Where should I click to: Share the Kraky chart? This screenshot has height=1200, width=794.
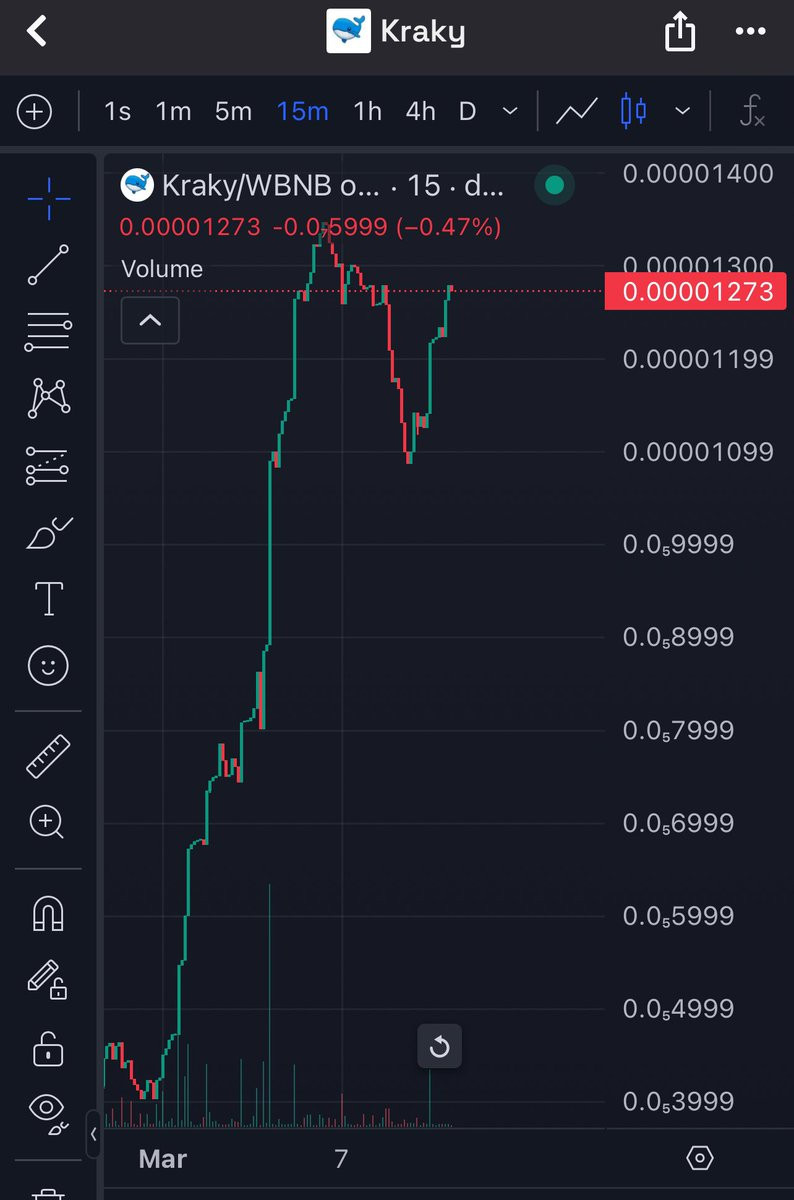coord(679,33)
